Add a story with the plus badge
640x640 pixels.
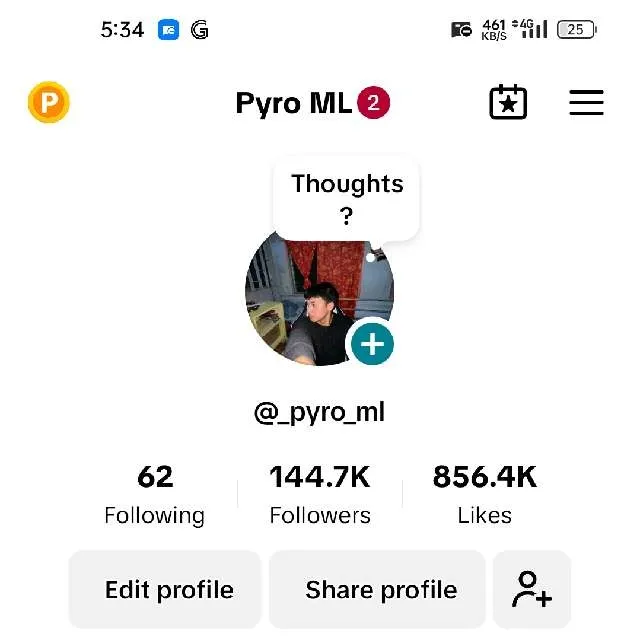372,344
